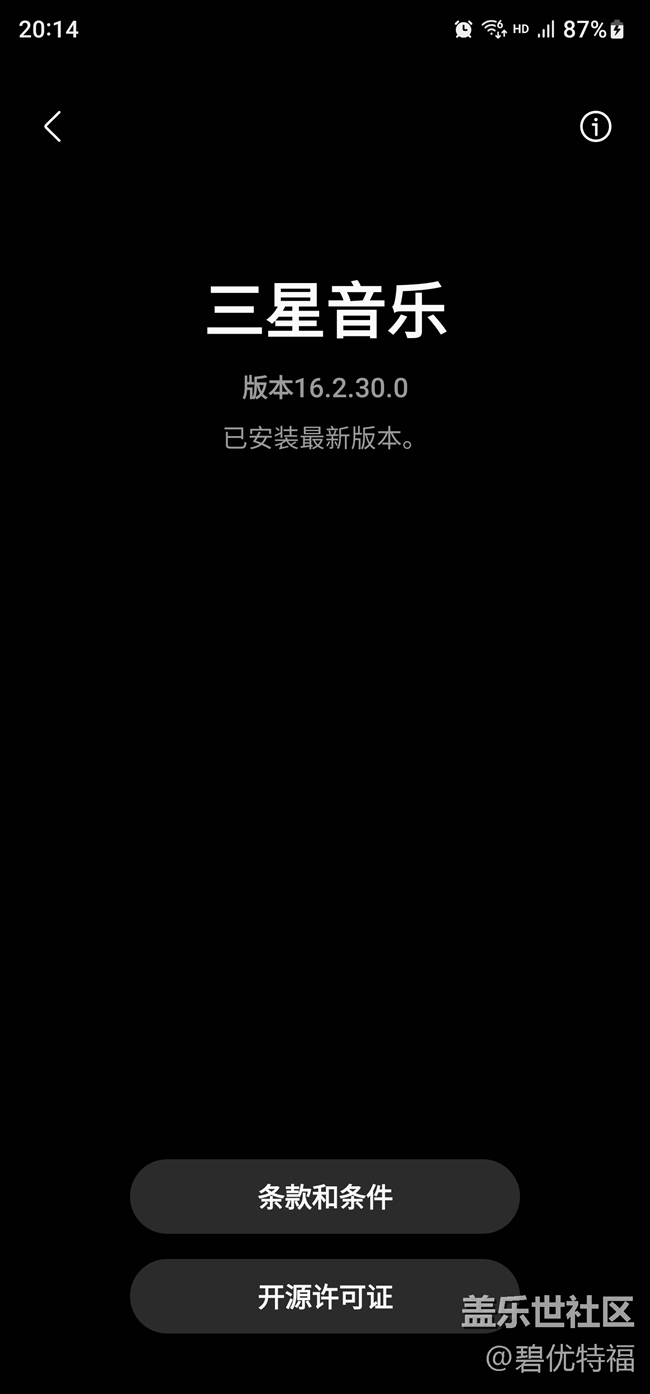650x1394 pixels.
Task: View 开源许可证 open source licenses
Action: click(325, 1297)
